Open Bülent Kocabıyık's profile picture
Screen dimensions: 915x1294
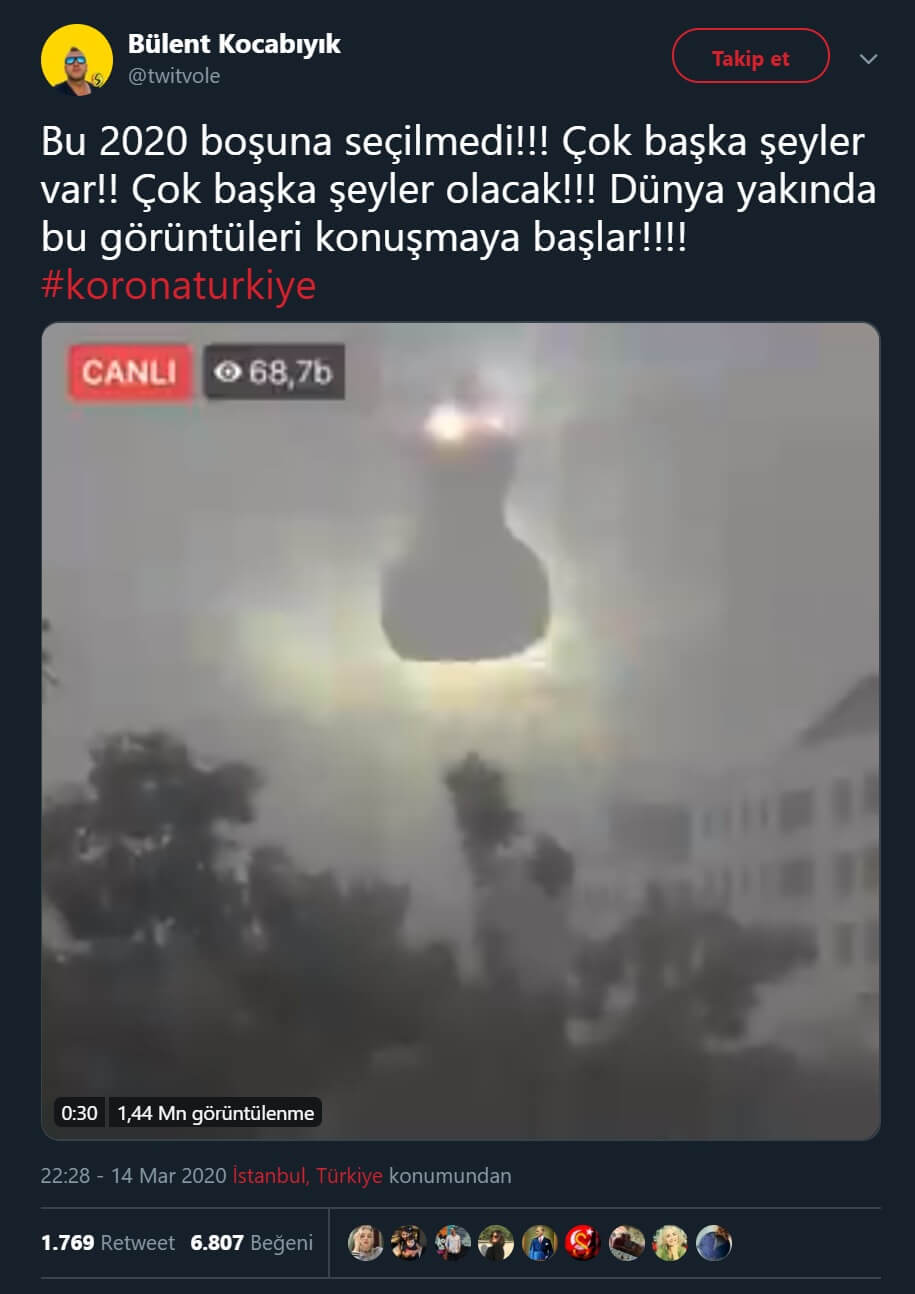tap(76, 60)
